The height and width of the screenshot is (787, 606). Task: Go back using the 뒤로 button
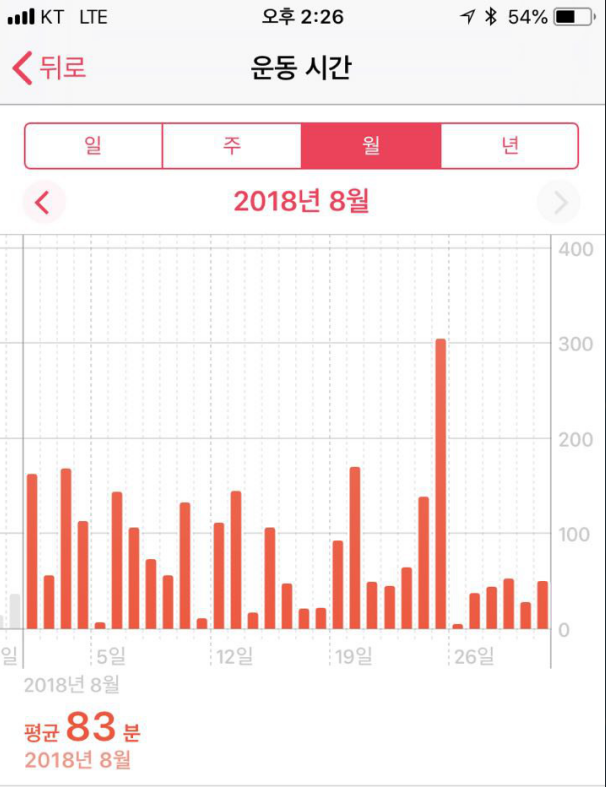(50, 68)
